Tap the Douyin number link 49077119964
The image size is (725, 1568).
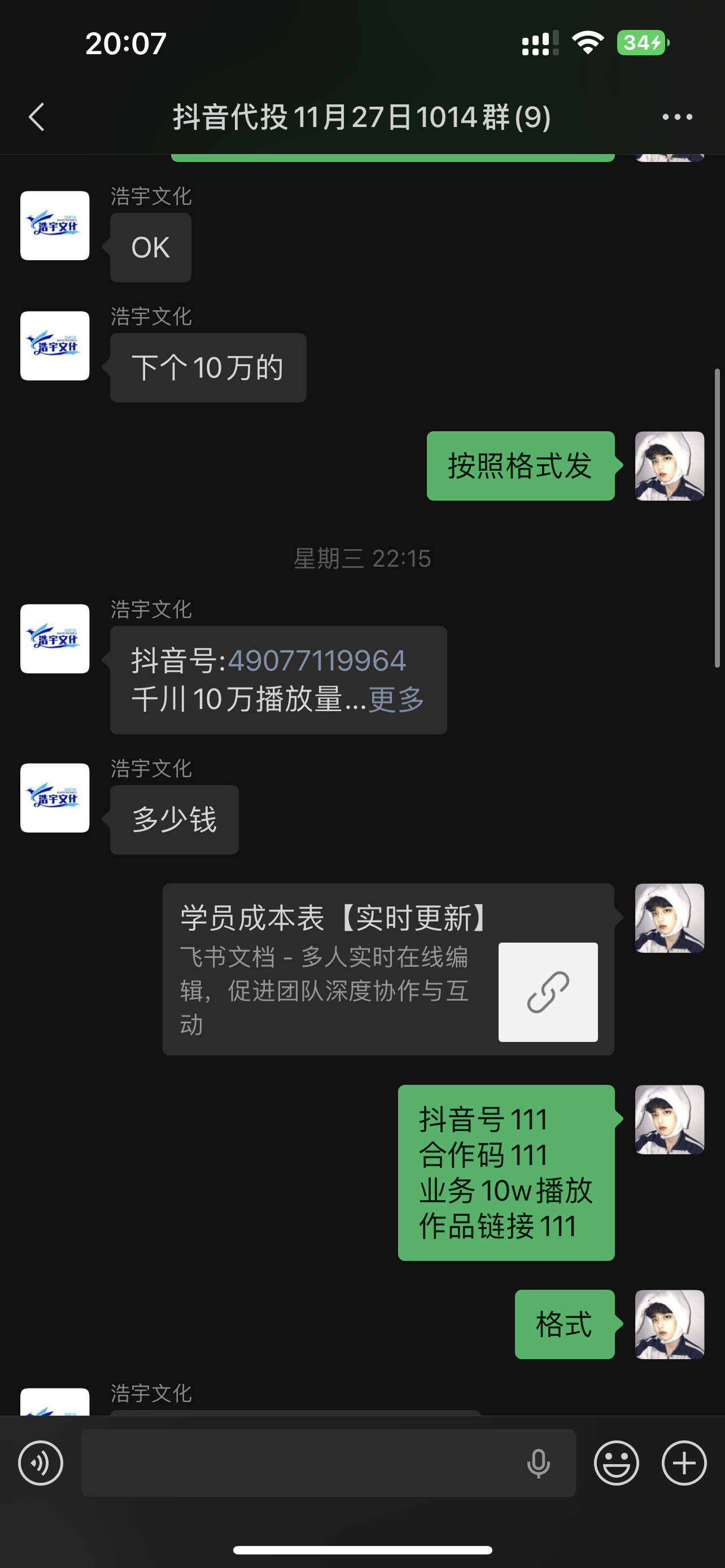317,661
